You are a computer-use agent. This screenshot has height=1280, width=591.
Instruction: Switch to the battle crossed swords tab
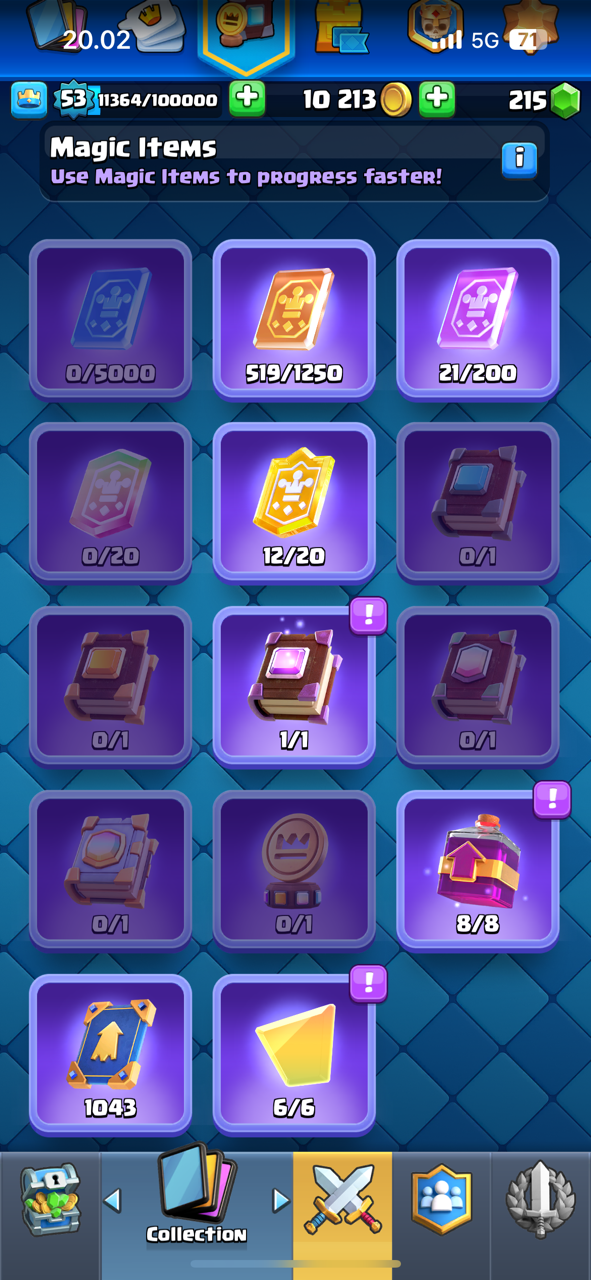point(342,1201)
